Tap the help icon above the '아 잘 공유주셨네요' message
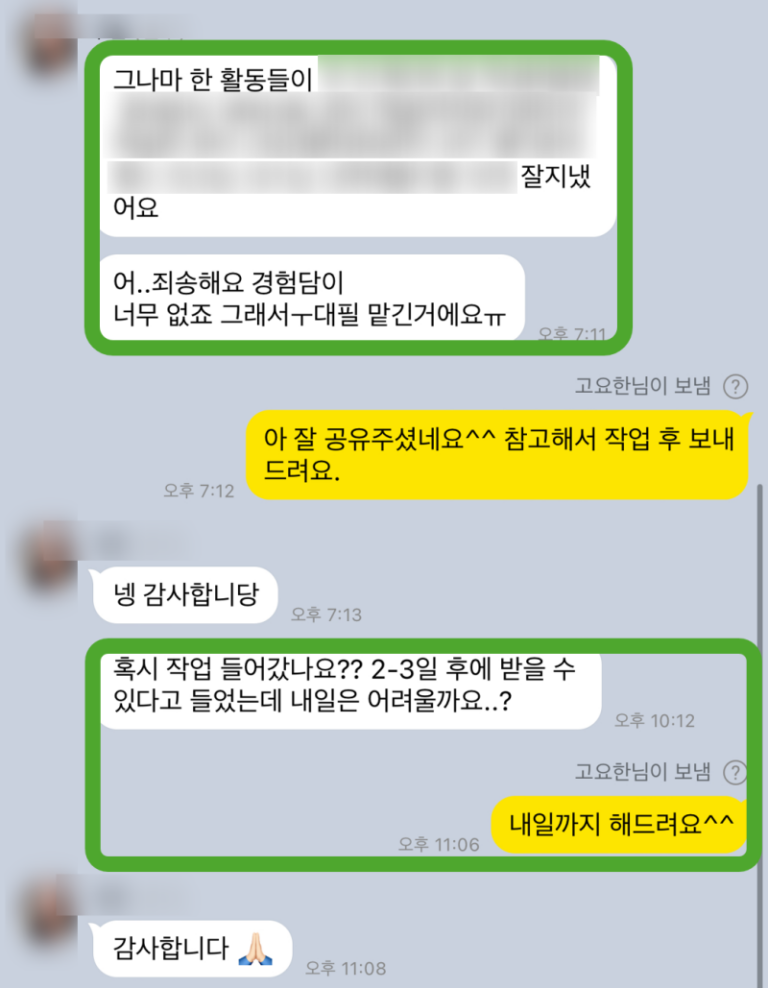 [736, 386]
